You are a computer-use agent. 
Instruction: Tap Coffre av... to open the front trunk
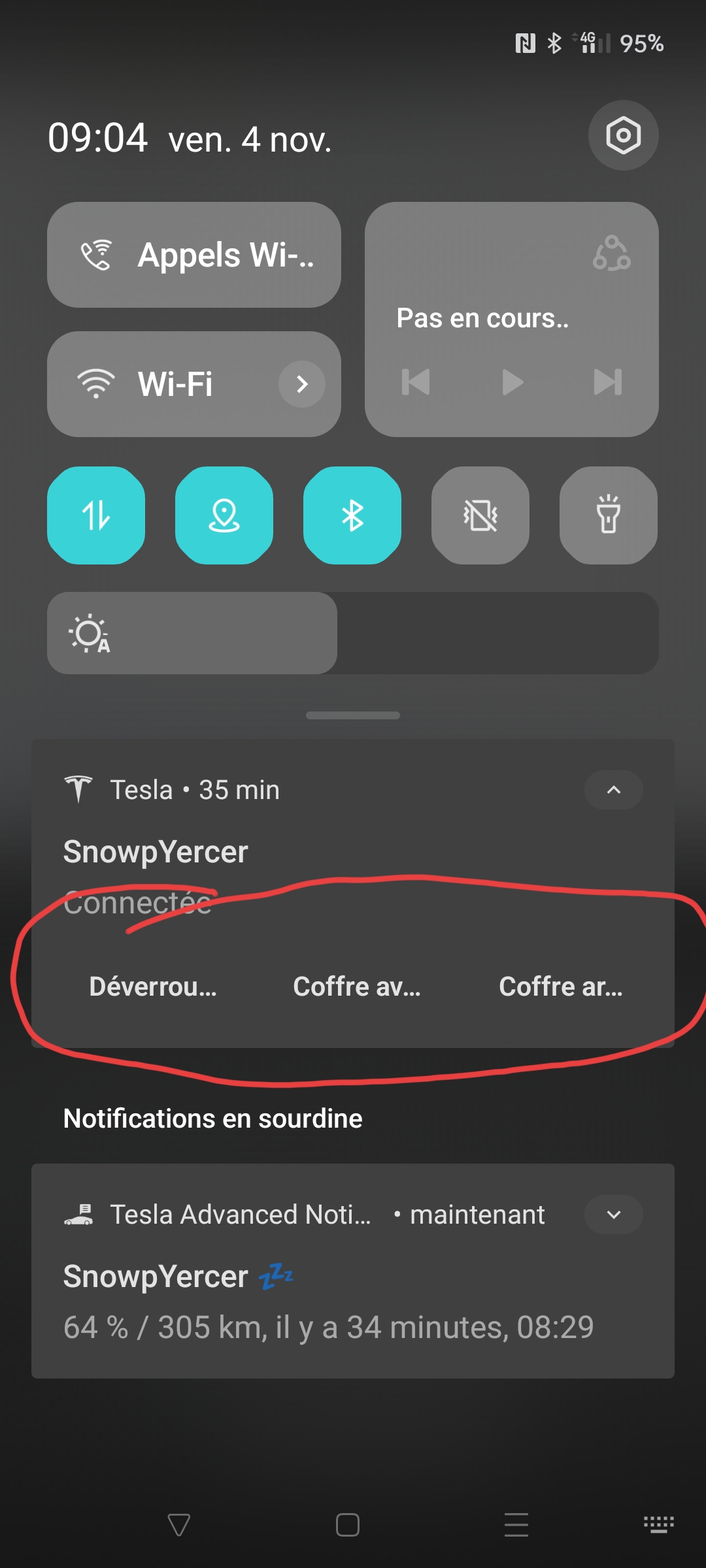click(x=357, y=987)
